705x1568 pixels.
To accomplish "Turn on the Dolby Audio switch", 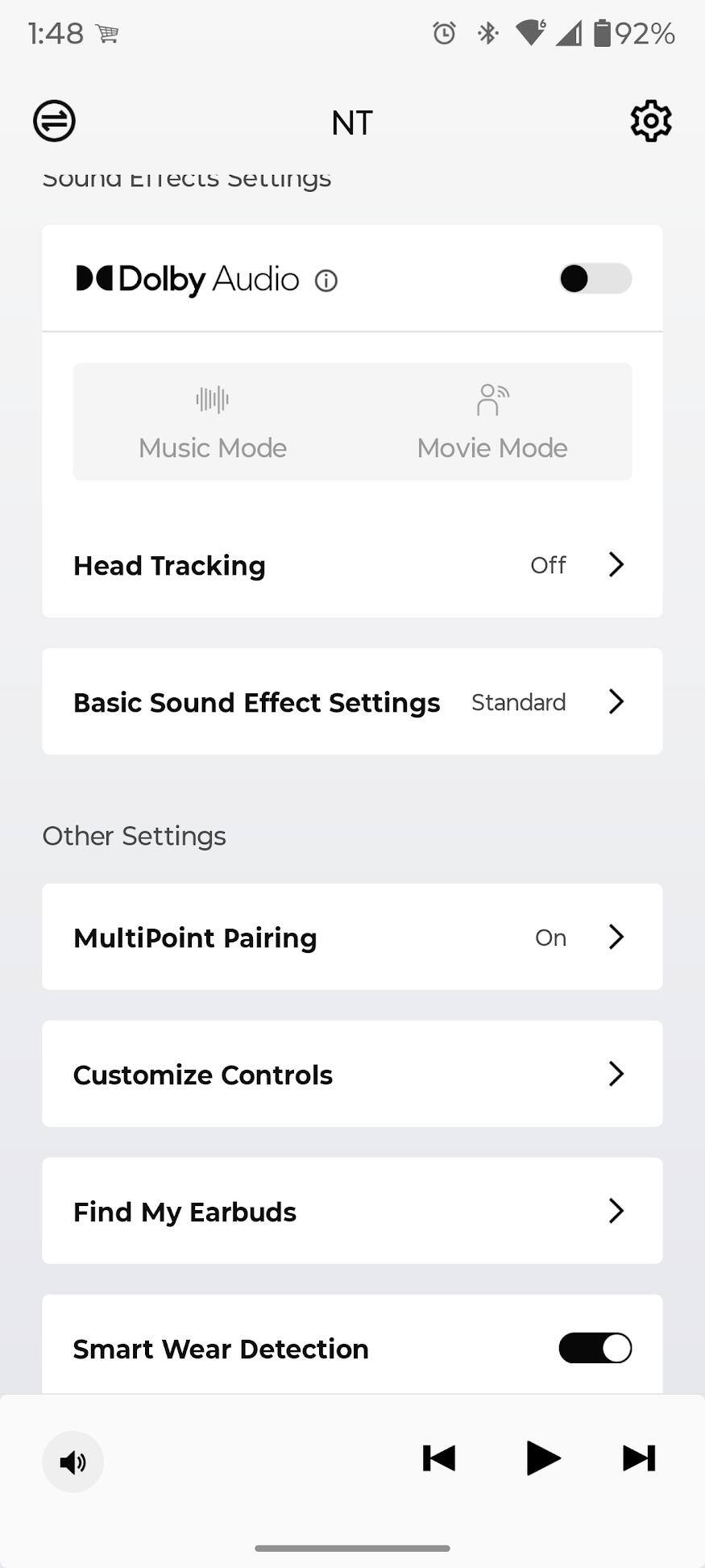I will [595, 279].
